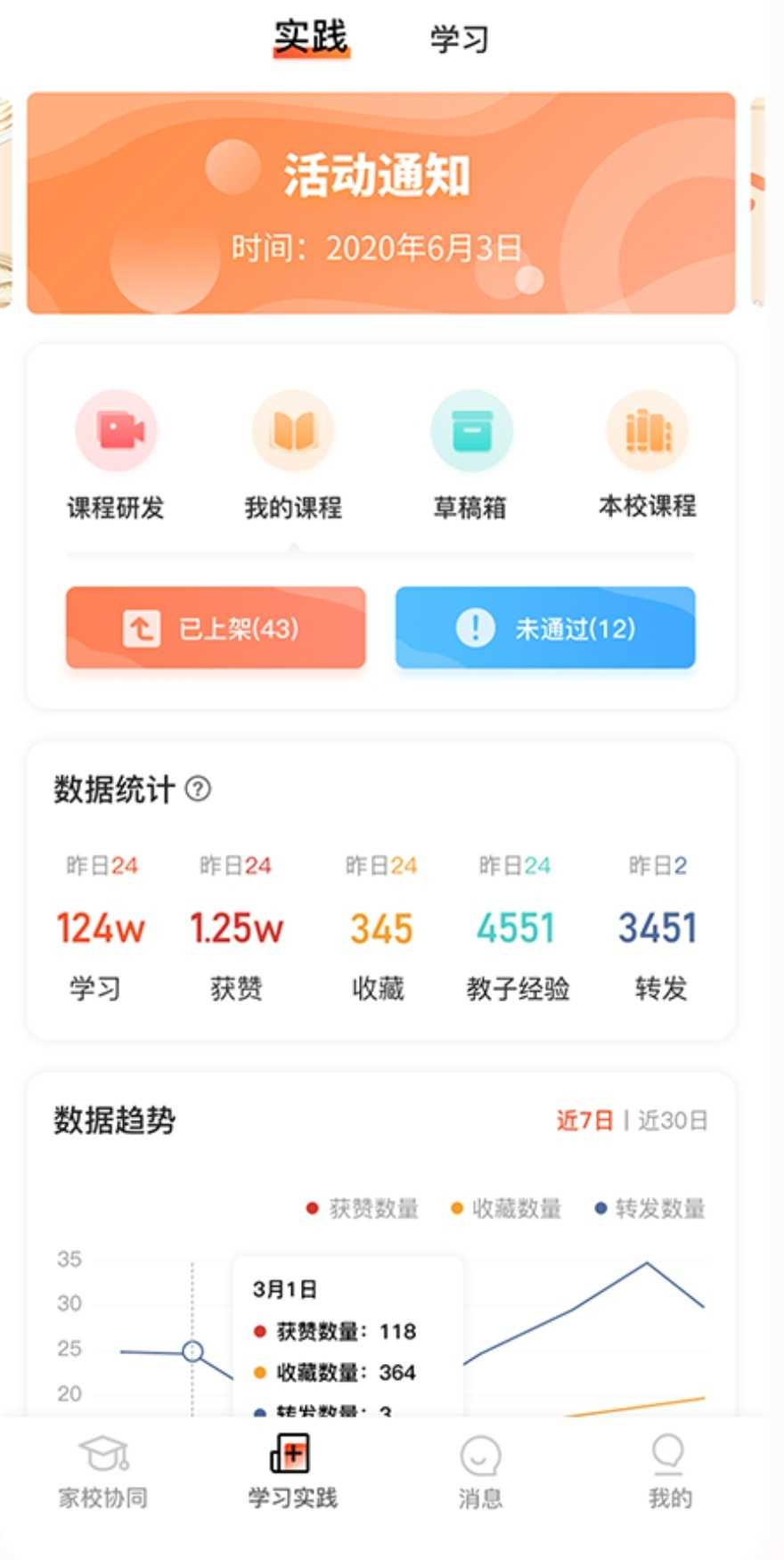784x1560 pixels.
Task: Switch to the 我的 profile tab
Action: [669, 1470]
